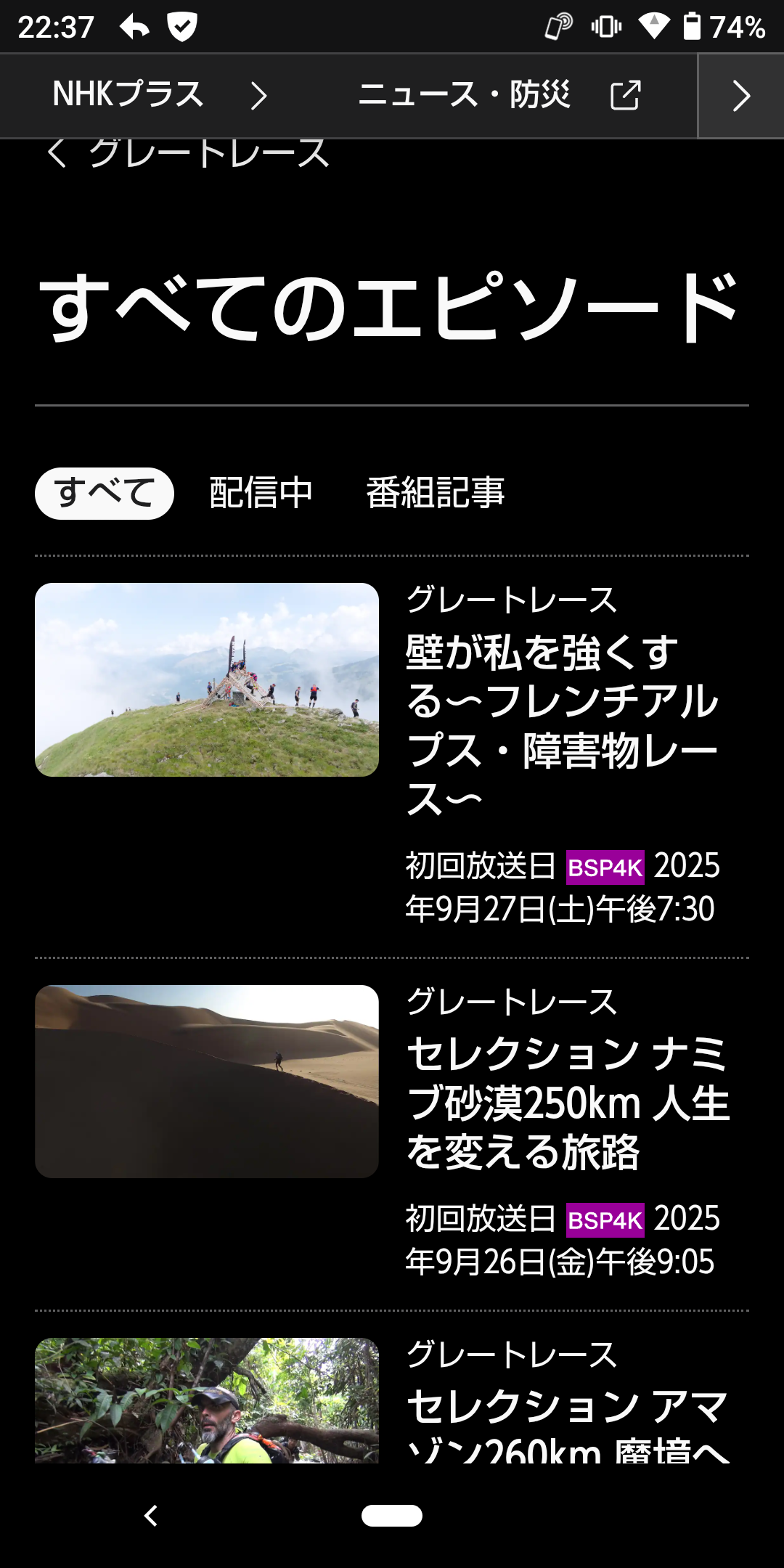Open the フレンチアルプス・障害物レース episode
The width and height of the screenshot is (784, 1568).
562,724
